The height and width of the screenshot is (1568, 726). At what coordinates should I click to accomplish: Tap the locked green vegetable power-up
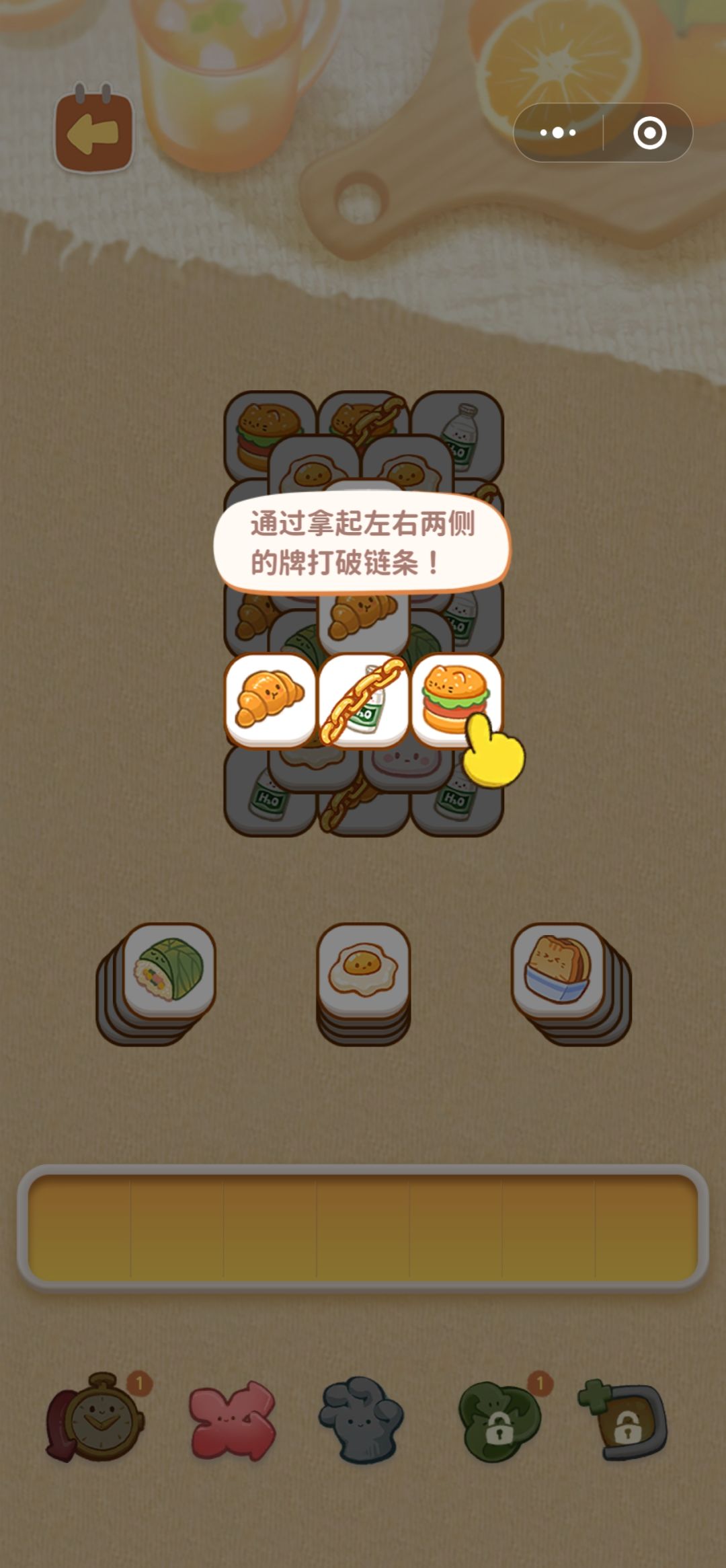point(500,1418)
